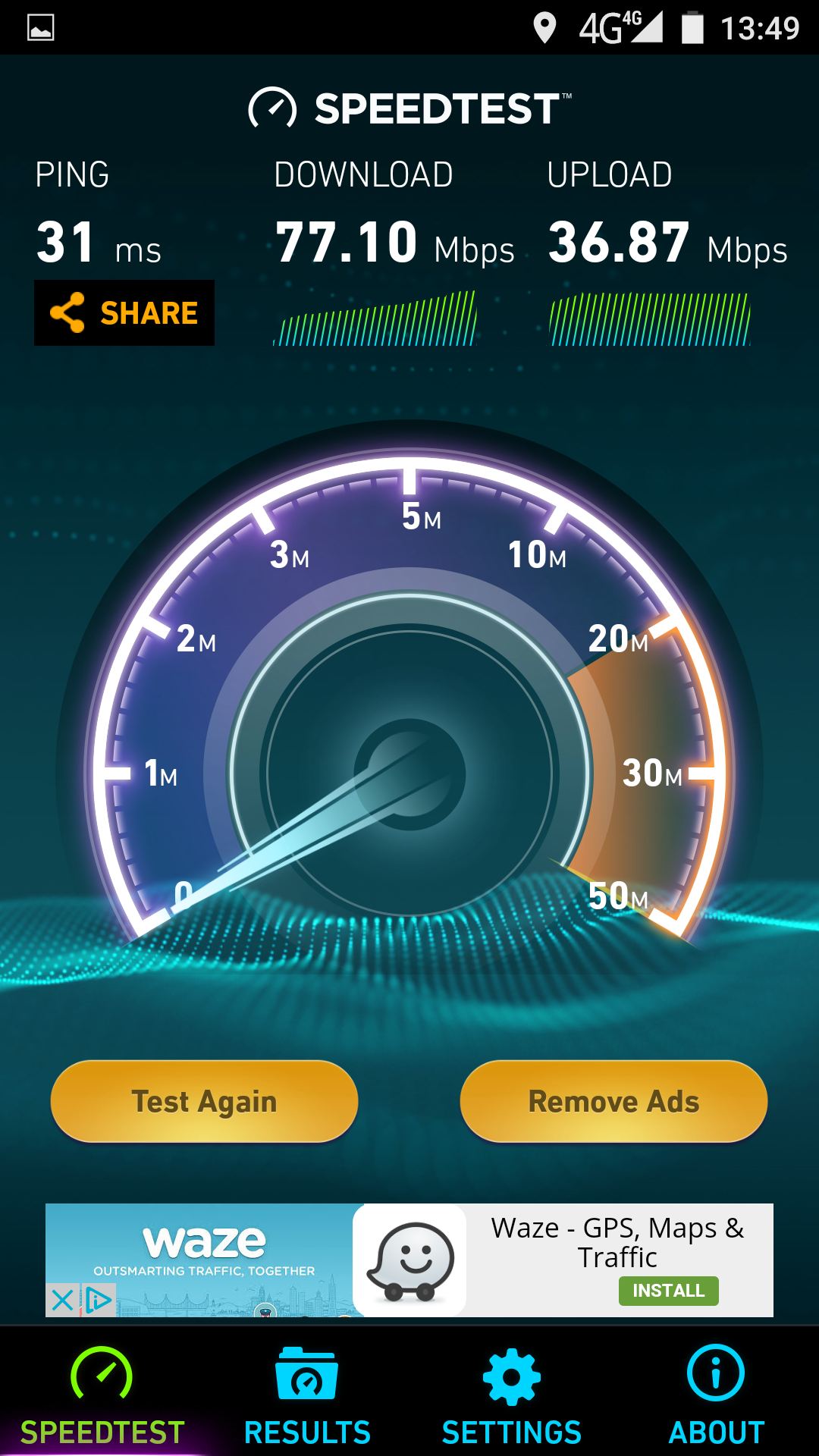Tap the Remove Ads button
The image size is (819, 1456).
click(613, 1101)
